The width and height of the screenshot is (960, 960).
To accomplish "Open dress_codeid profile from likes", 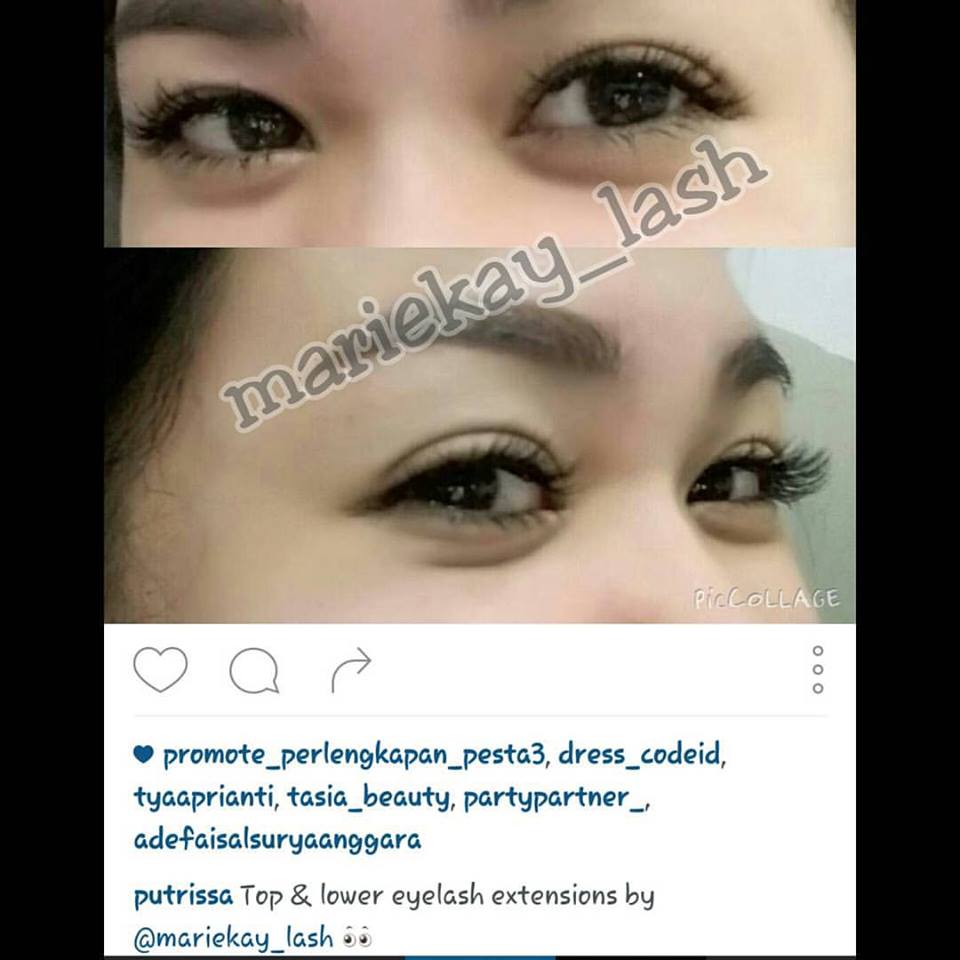I will point(639,755).
